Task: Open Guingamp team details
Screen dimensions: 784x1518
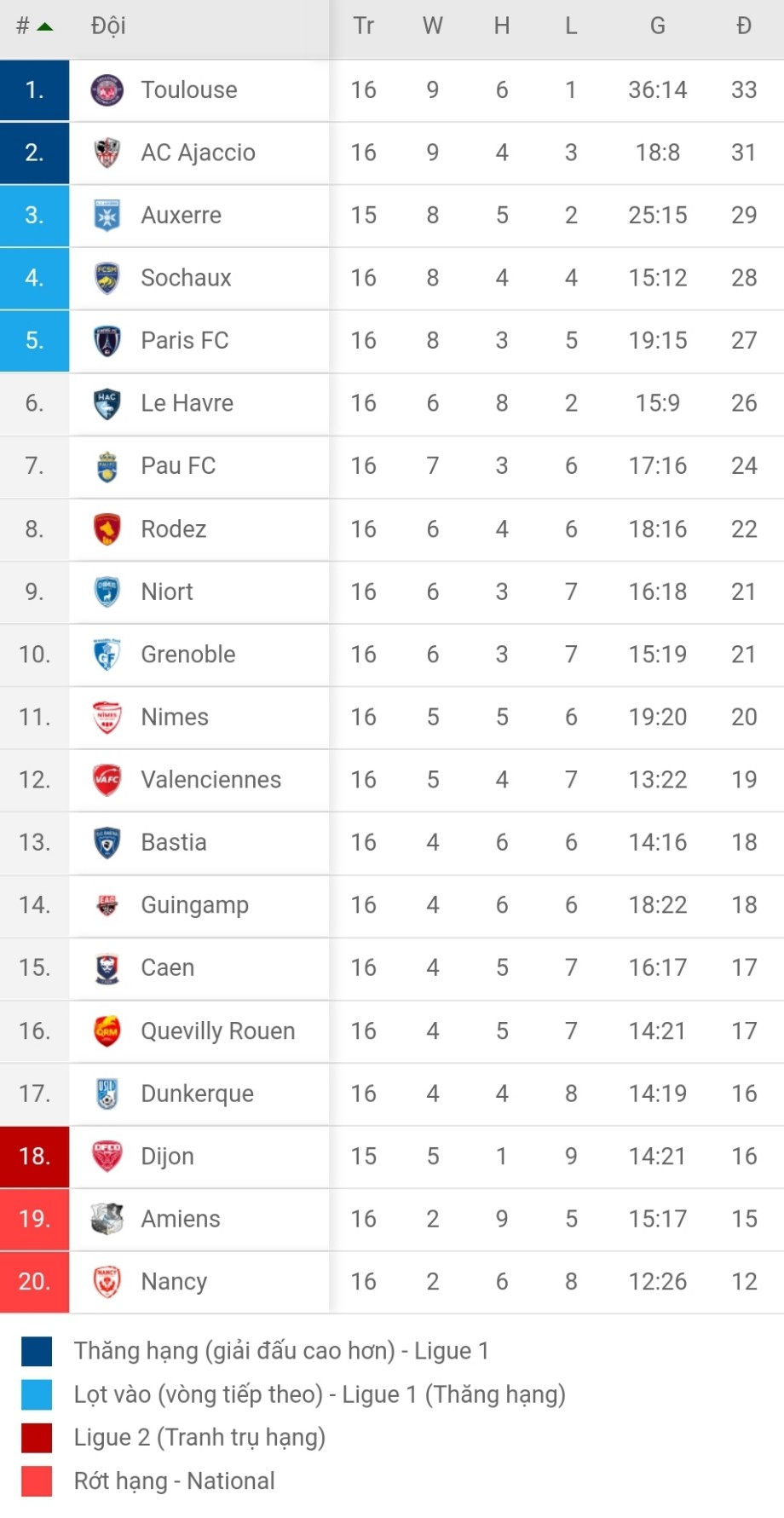Action: click(x=194, y=905)
